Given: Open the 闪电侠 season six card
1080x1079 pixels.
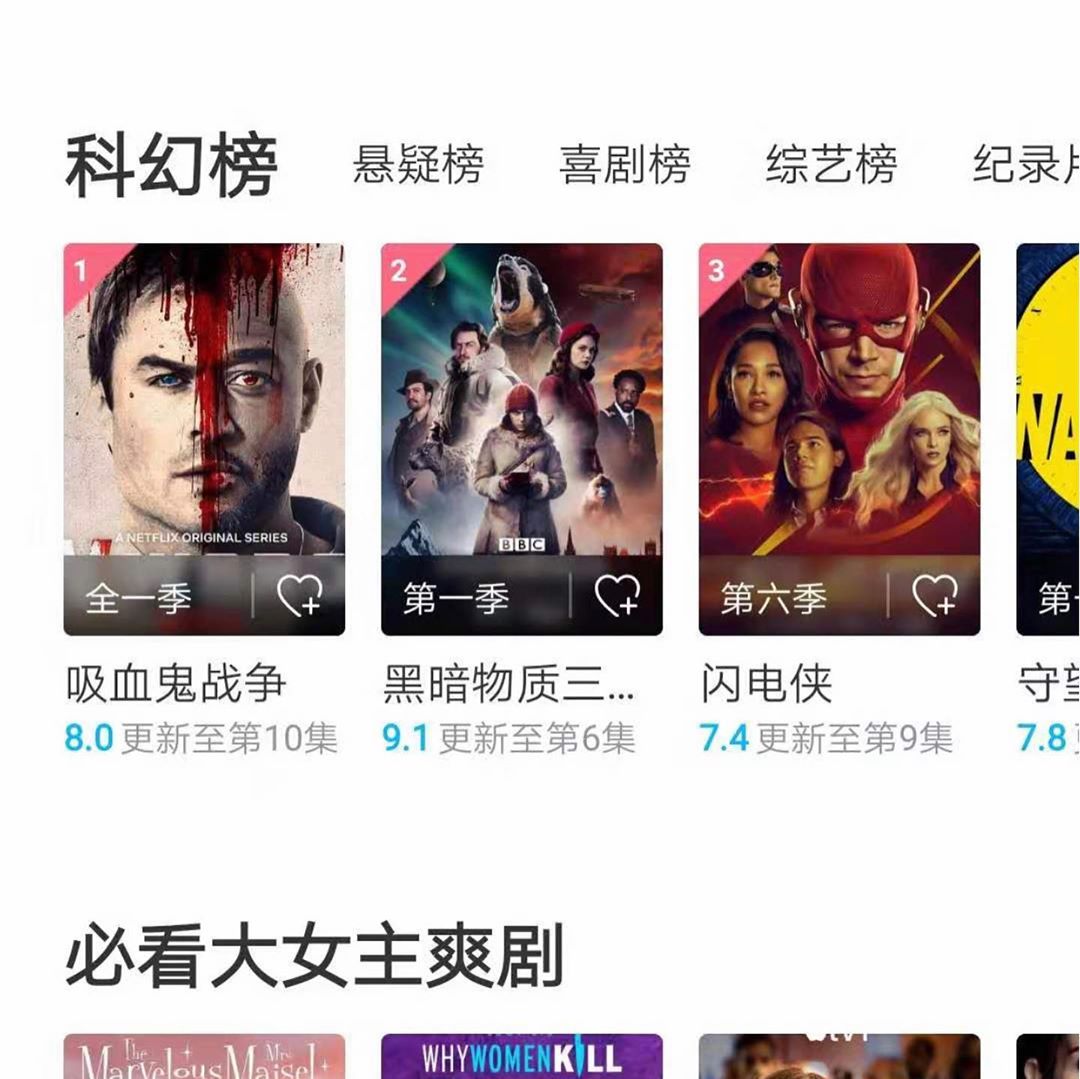Looking at the screenshot, I should pos(838,400).
